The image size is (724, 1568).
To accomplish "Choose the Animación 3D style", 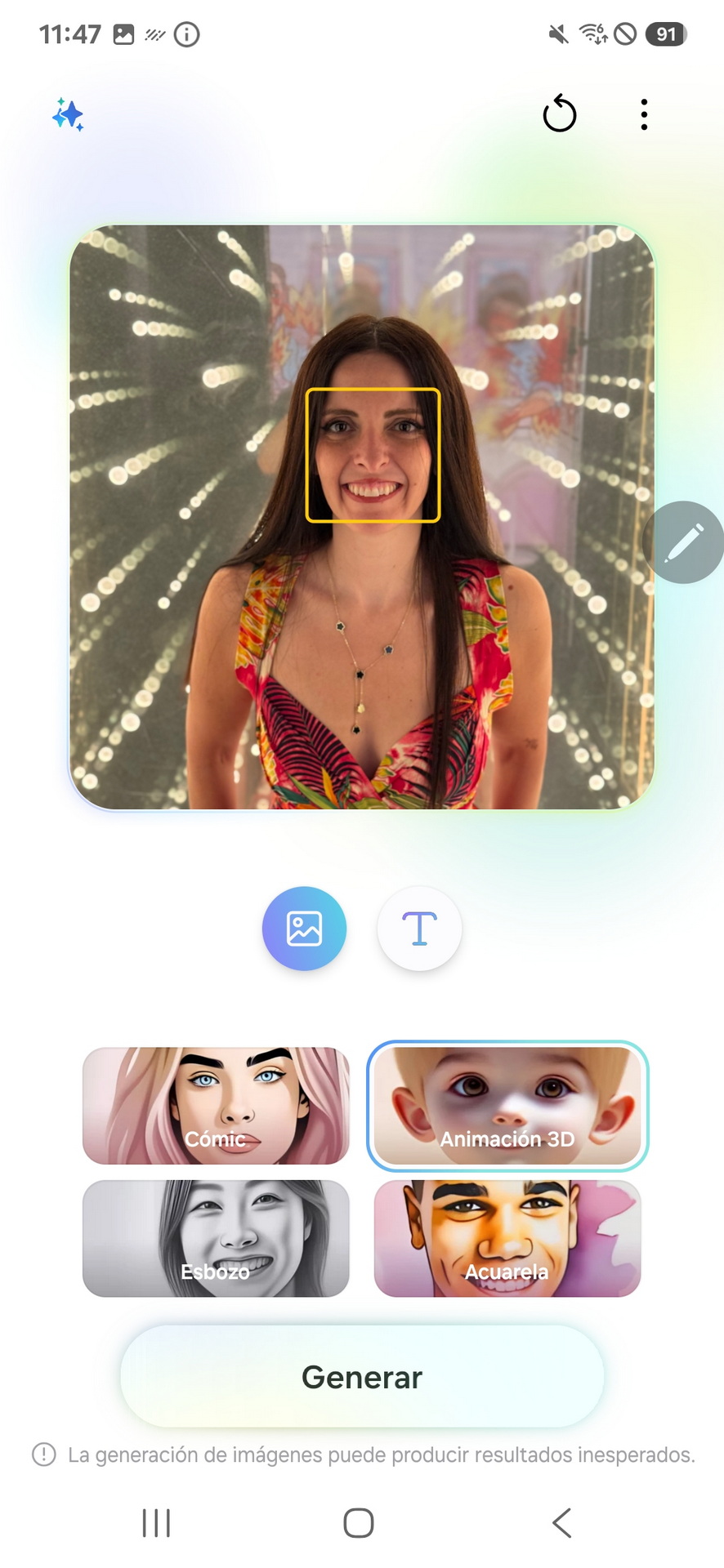I will tap(507, 1106).
